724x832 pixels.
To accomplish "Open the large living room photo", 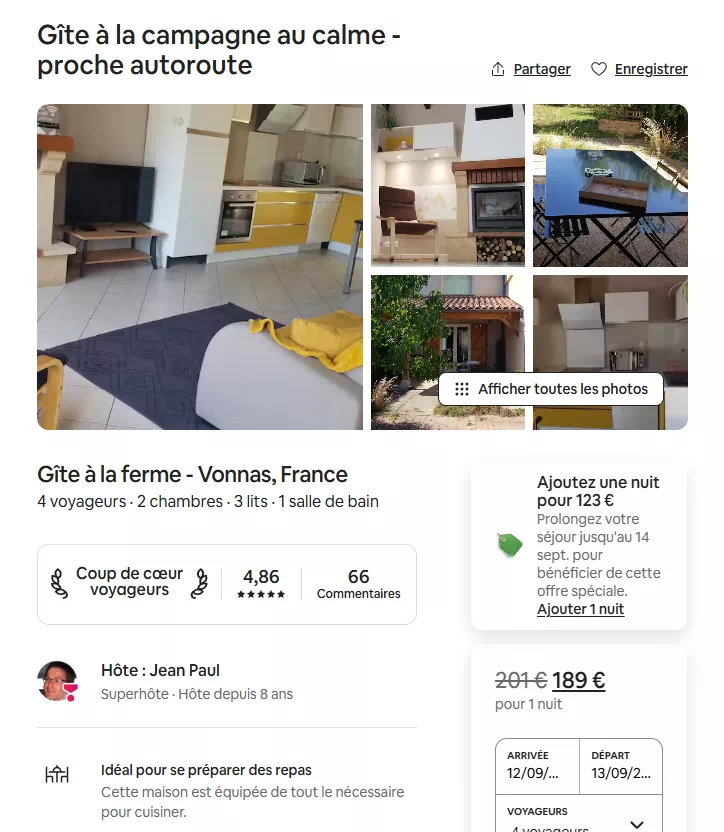I will [200, 267].
